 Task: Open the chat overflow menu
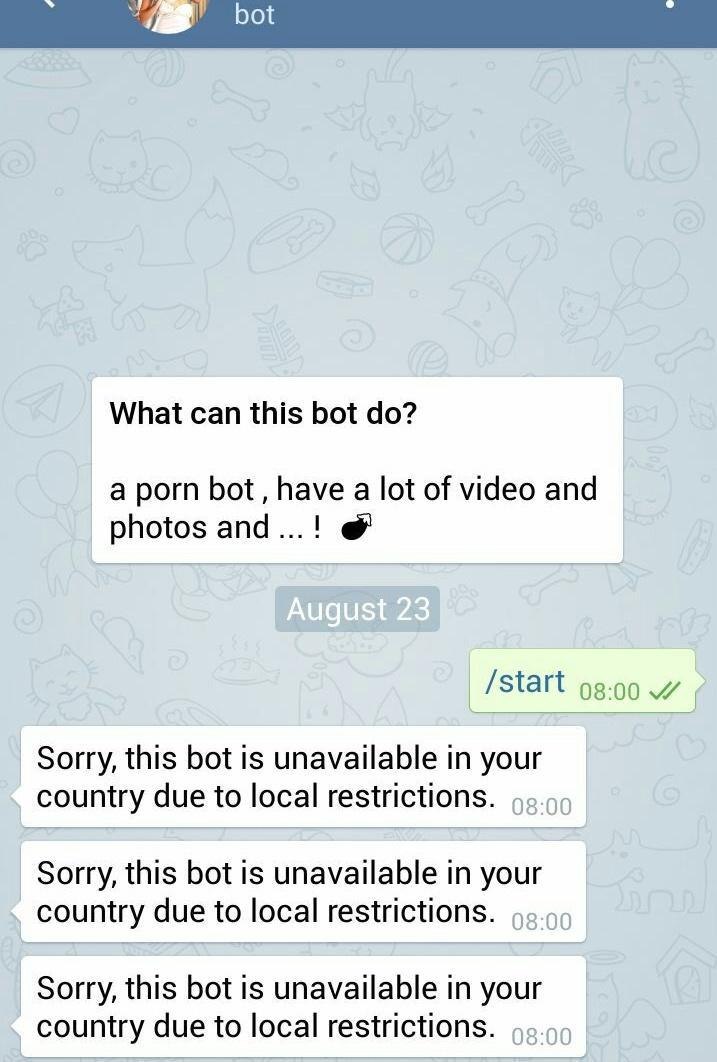click(x=671, y=6)
